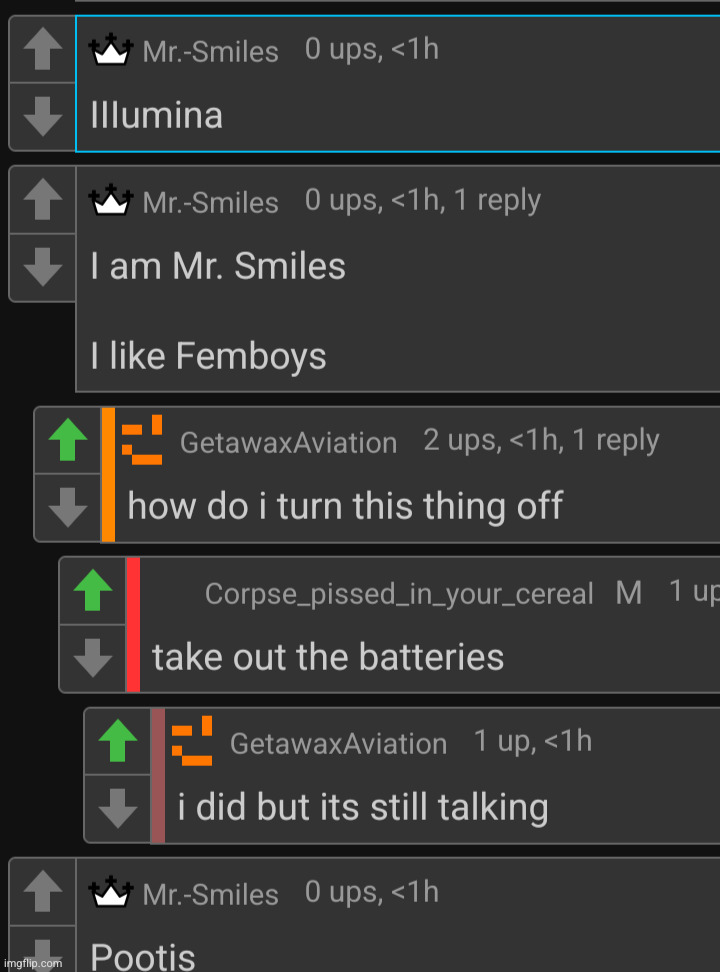Downvote the "I am Mr. Smiles" comment
Image resolution: width=720 pixels, height=972 pixels.
tap(42, 267)
